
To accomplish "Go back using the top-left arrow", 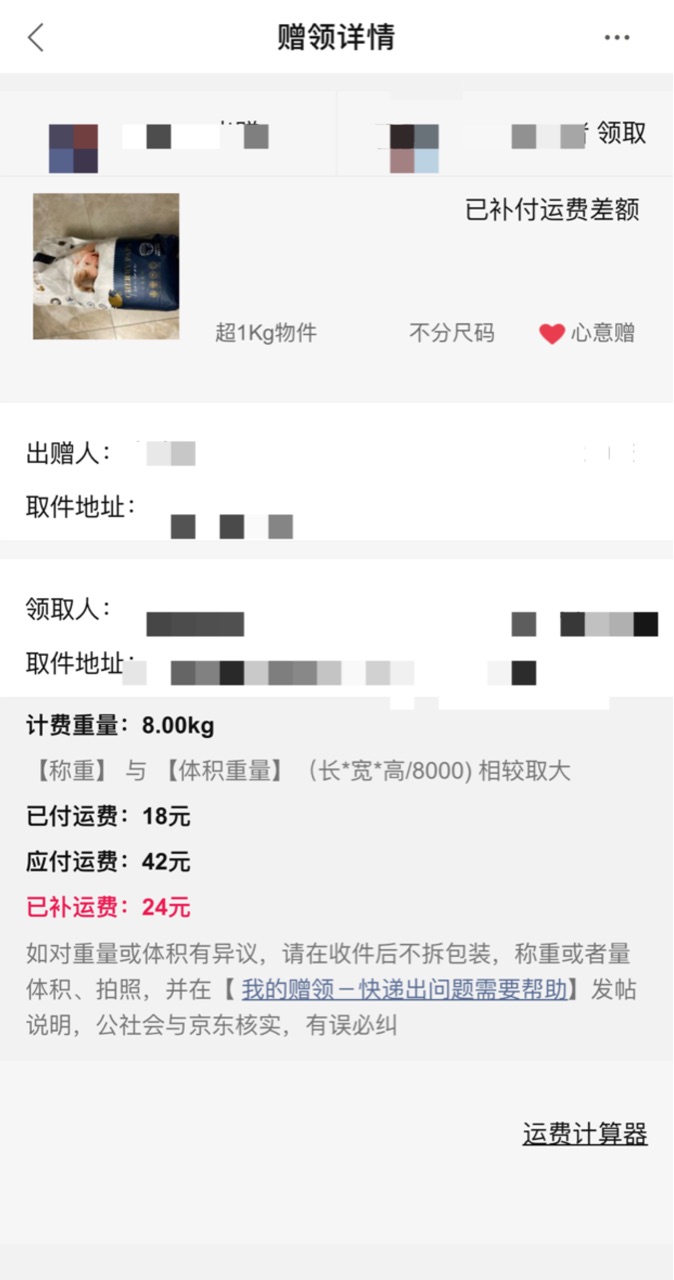I will (x=36, y=38).
